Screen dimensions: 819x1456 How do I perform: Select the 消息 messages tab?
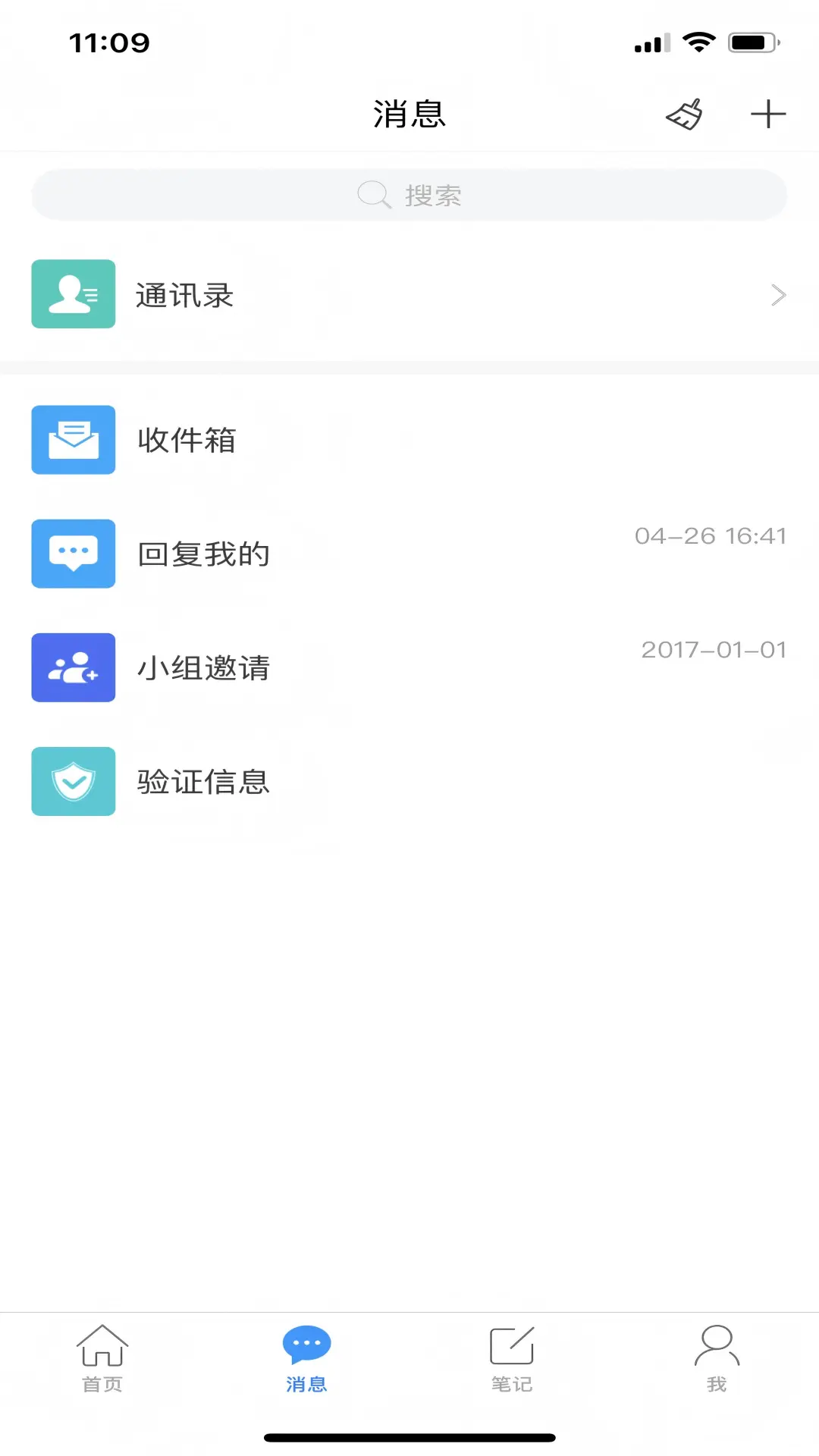[x=306, y=1357]
